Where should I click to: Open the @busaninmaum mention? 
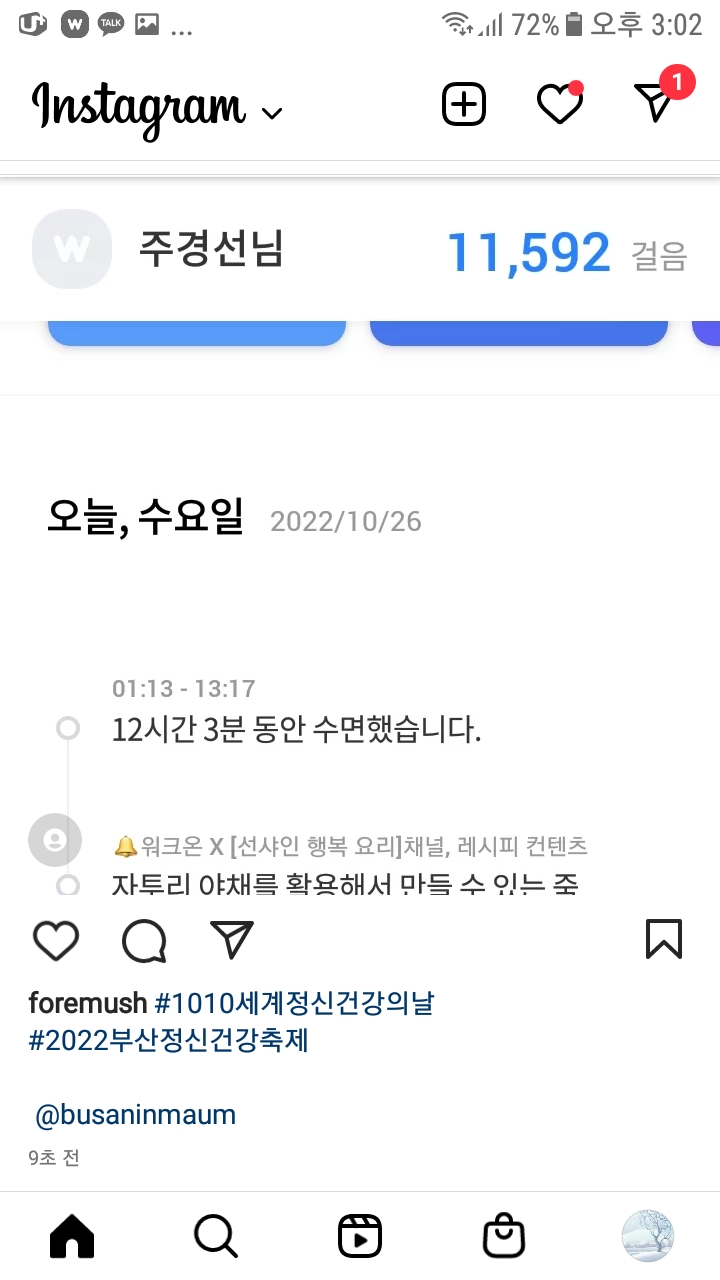pos(136,1115)
